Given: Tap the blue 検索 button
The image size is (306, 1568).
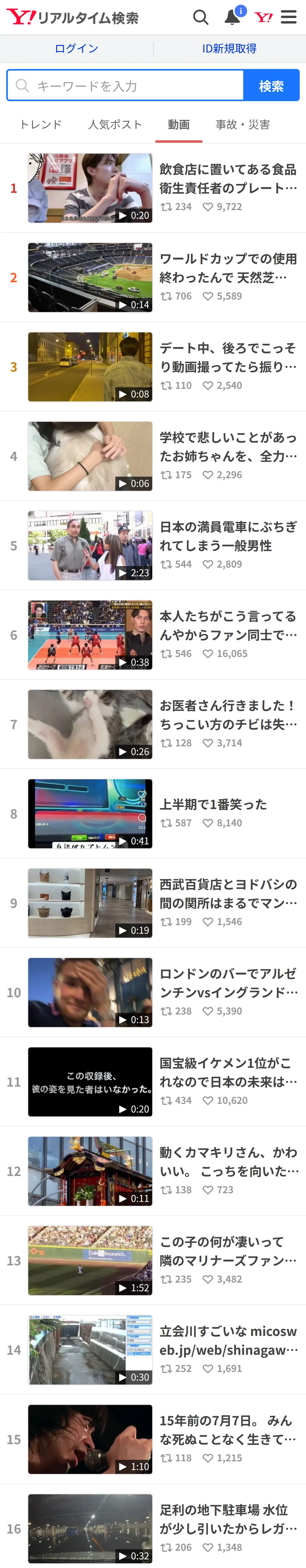Looking at the screenshot, I should click(271, 85).
